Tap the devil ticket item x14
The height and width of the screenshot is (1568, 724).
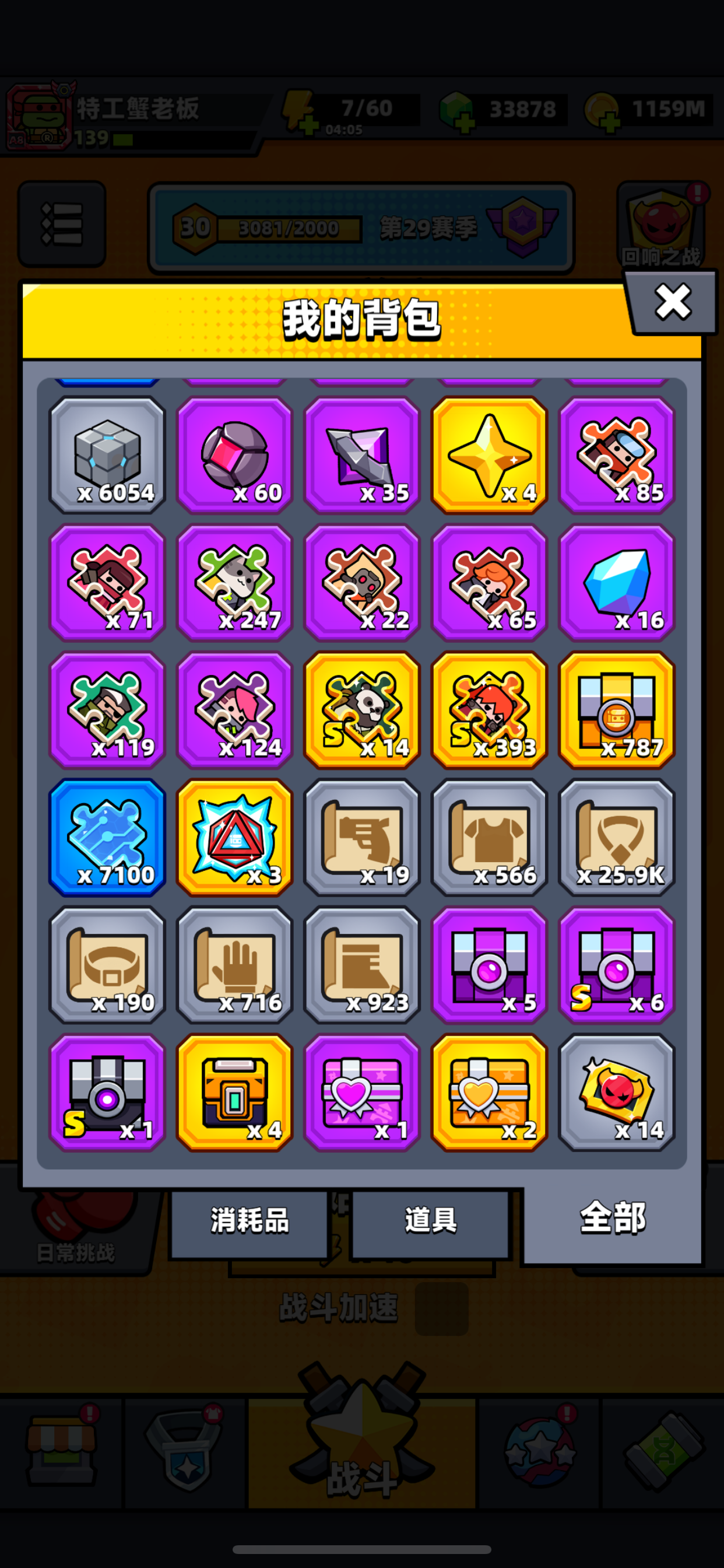[617, 1092]
